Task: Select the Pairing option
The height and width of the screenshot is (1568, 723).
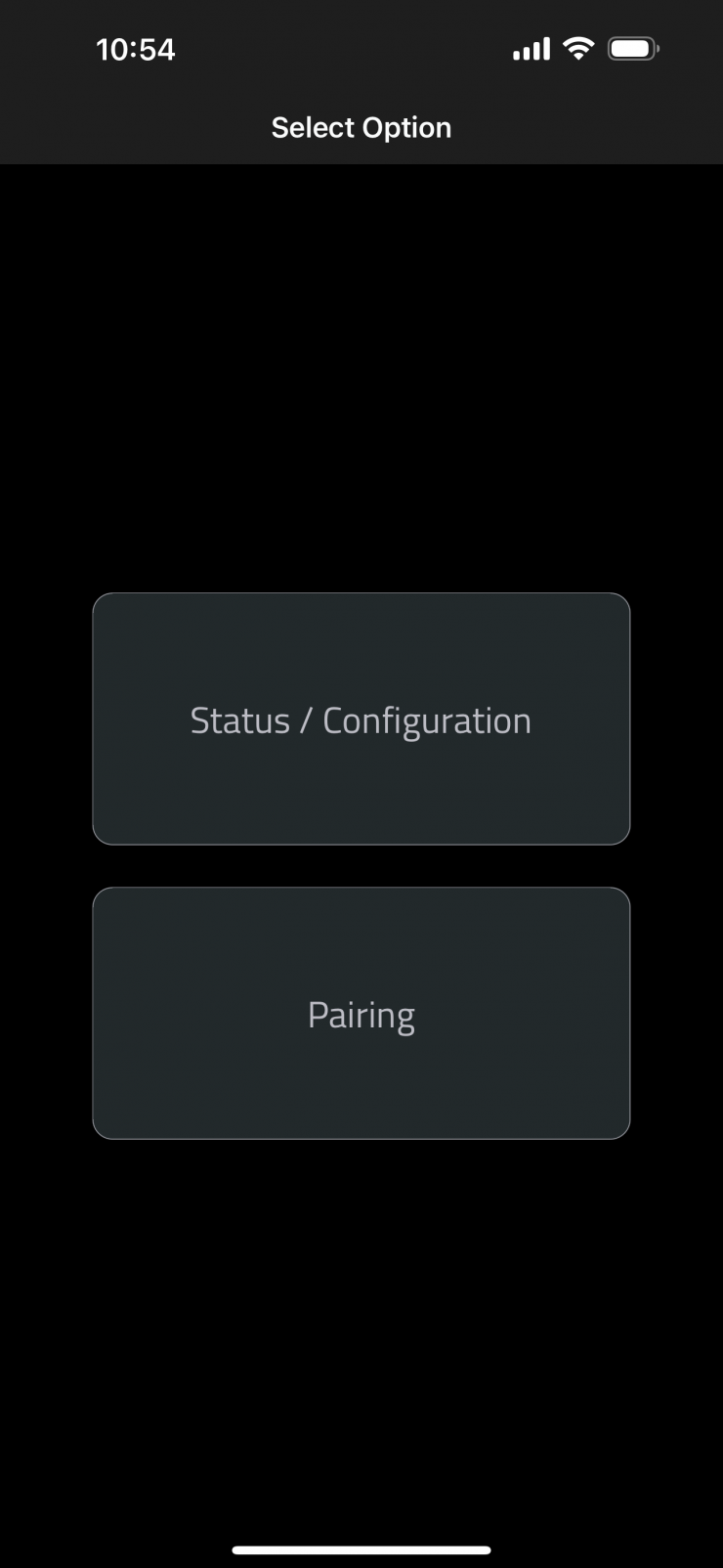Action: click(361, 1013)
